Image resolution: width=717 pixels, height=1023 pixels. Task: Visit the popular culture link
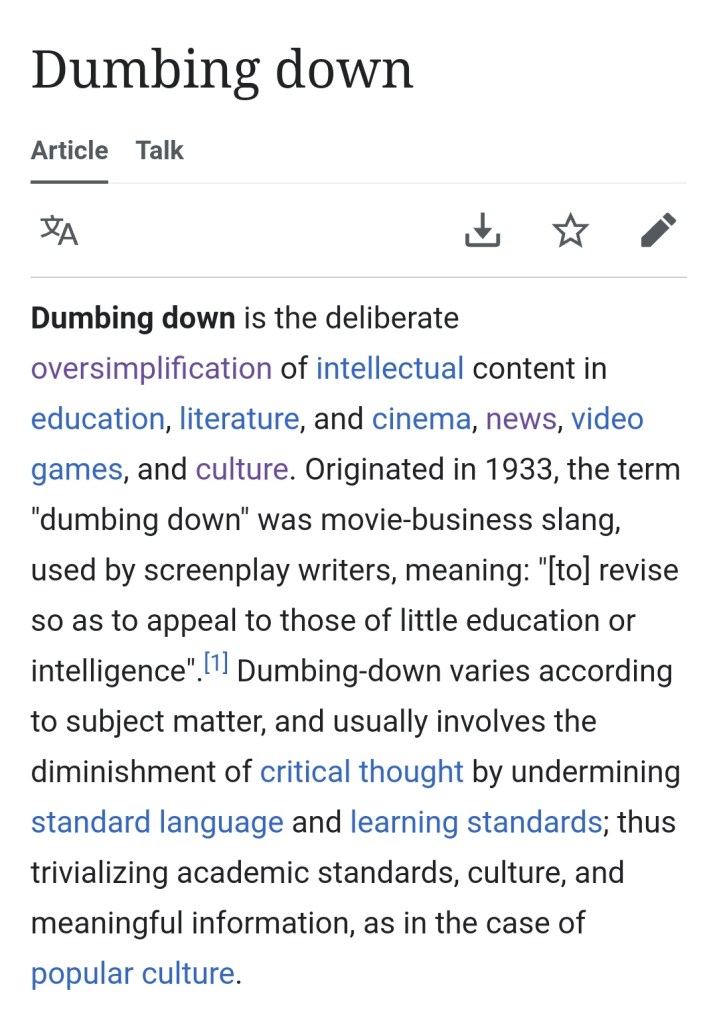[x=132, y=973]
